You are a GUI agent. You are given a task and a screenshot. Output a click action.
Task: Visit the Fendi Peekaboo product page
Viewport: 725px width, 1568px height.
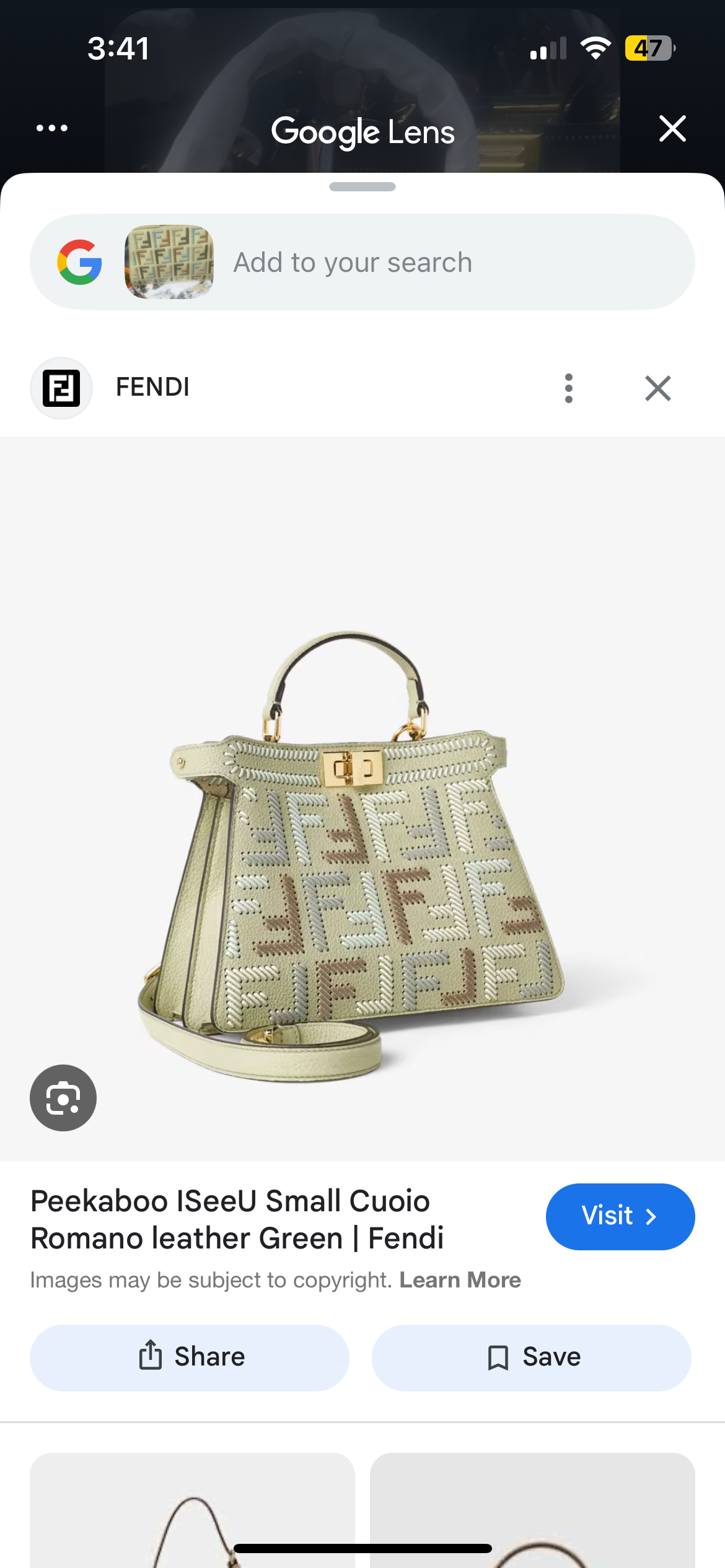click(620, 1216)
